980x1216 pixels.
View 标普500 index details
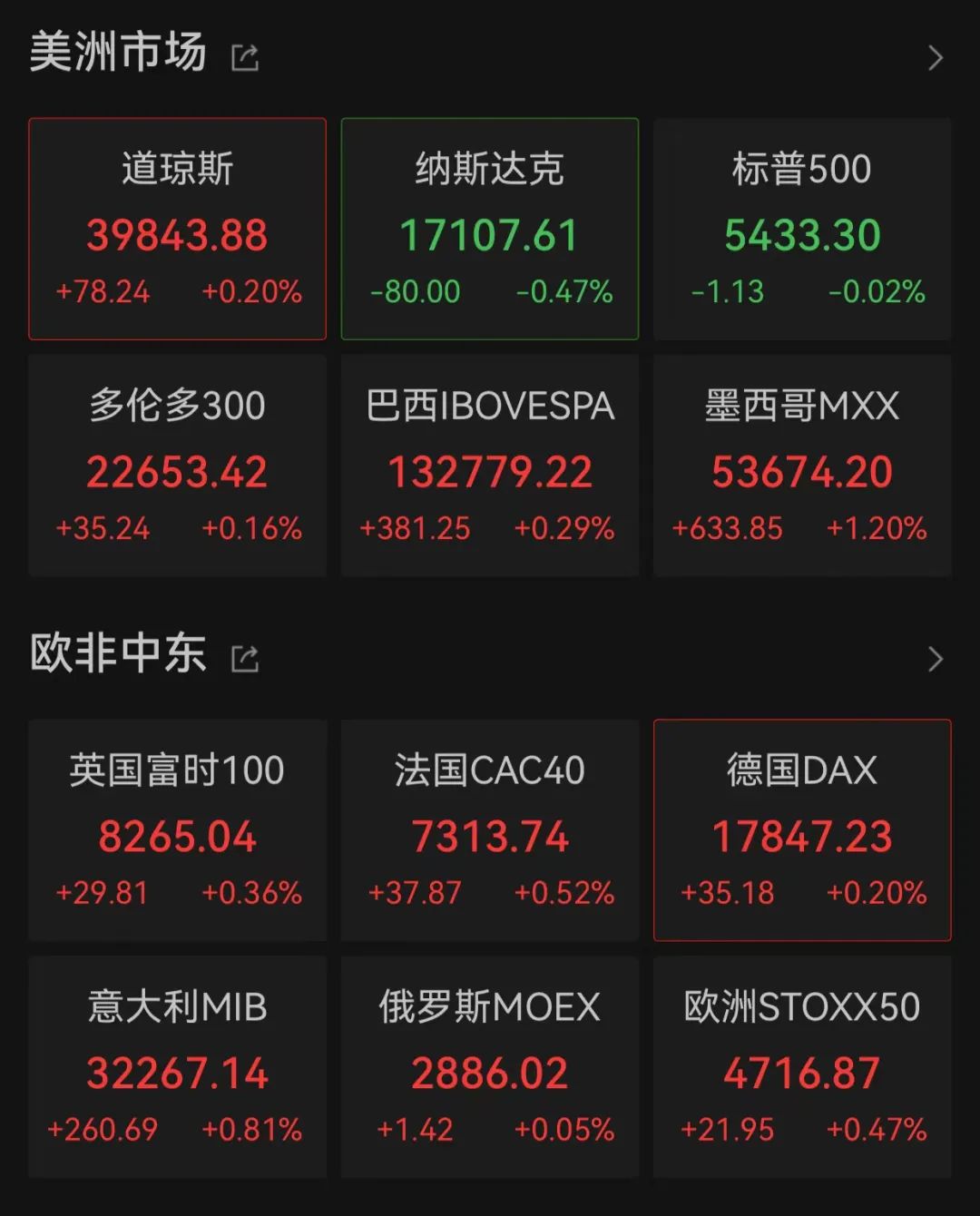[802, 229]
